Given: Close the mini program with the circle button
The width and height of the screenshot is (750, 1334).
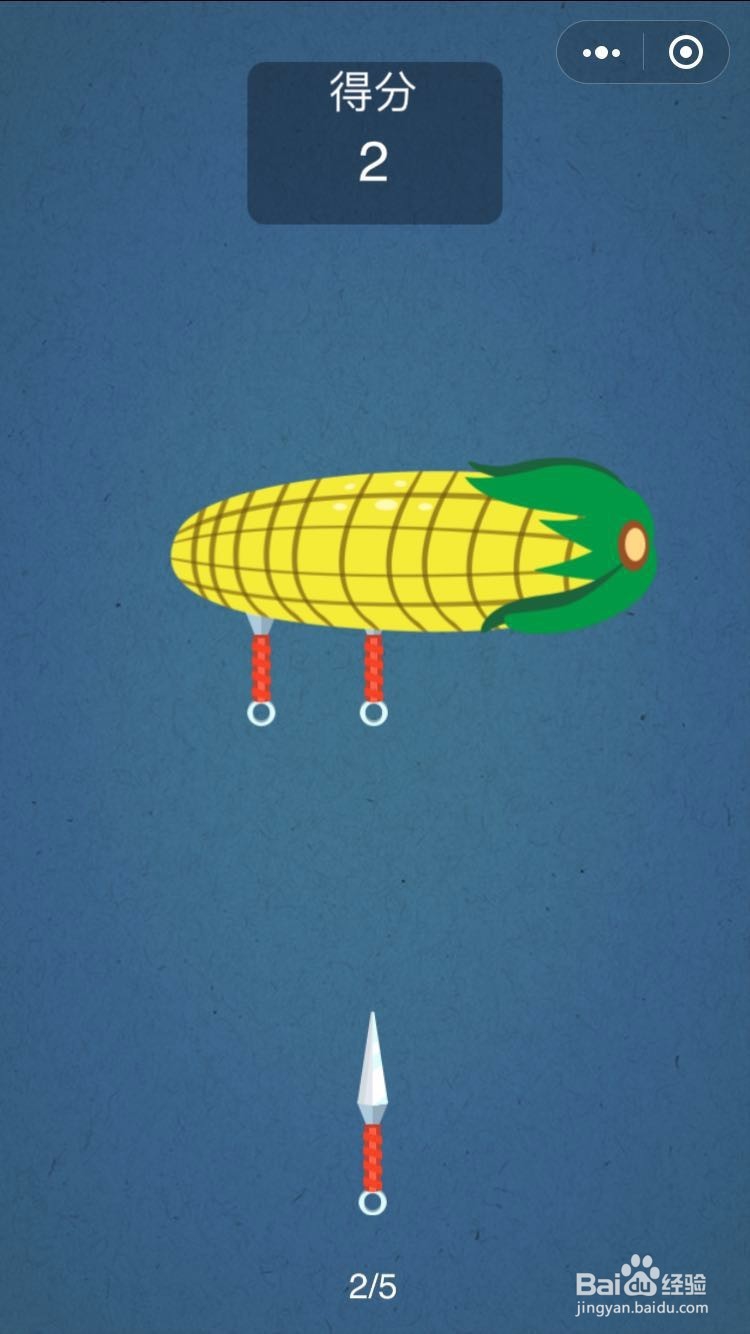Looking at the screenshot, I should (x=686, y=53).
